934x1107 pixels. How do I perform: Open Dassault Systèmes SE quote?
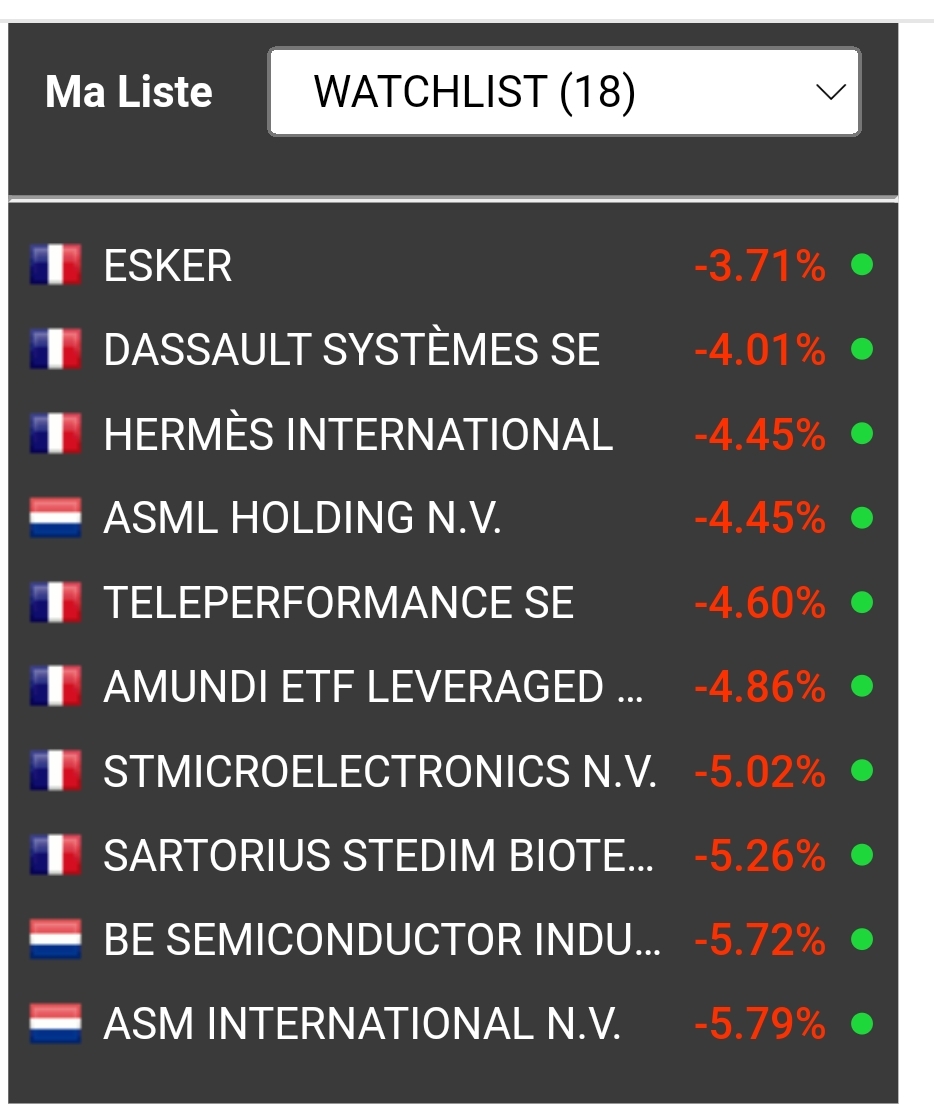click(351, 350)
